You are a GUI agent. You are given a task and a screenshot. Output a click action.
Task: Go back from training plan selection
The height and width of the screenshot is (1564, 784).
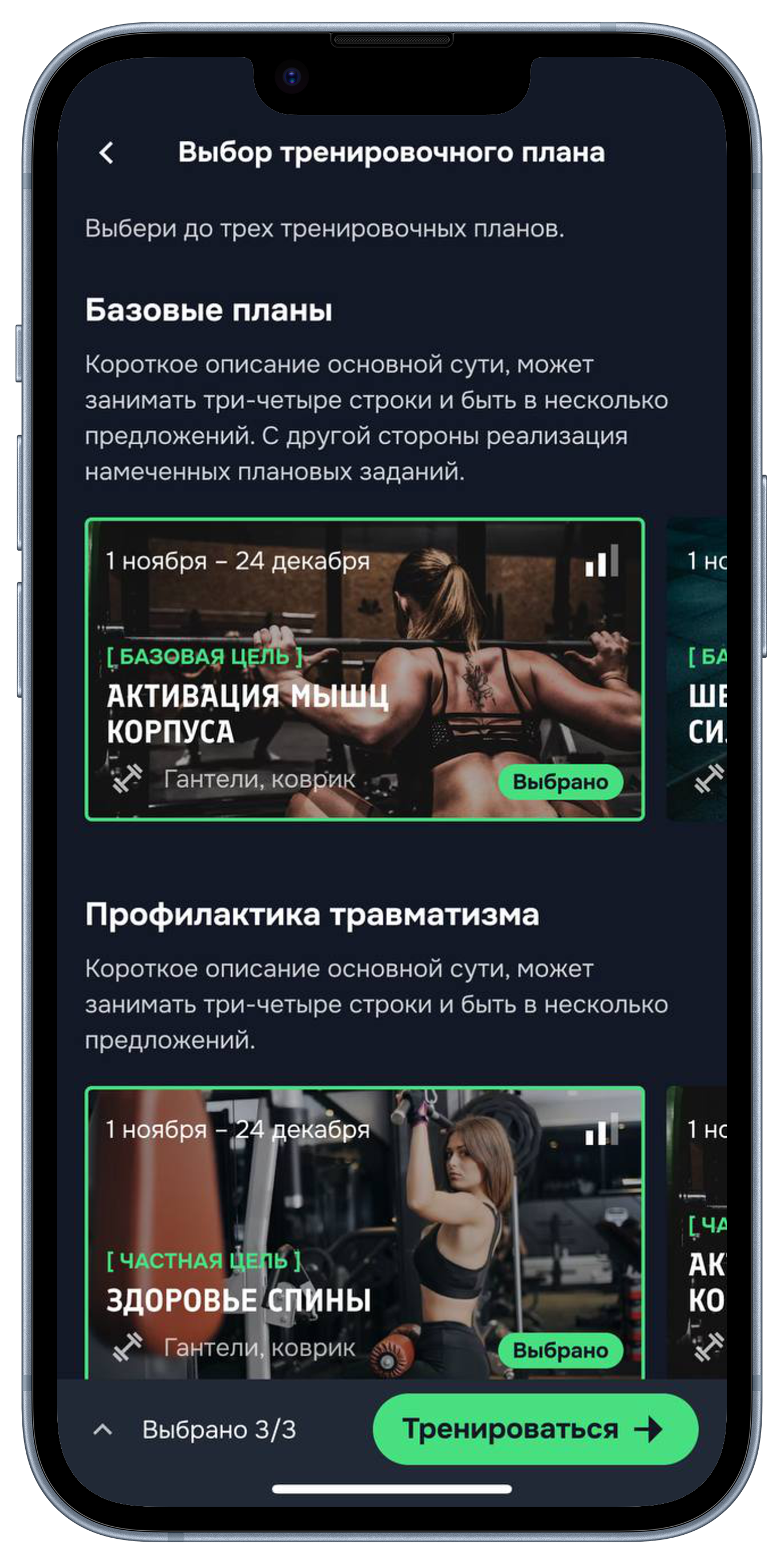point(107,152)
